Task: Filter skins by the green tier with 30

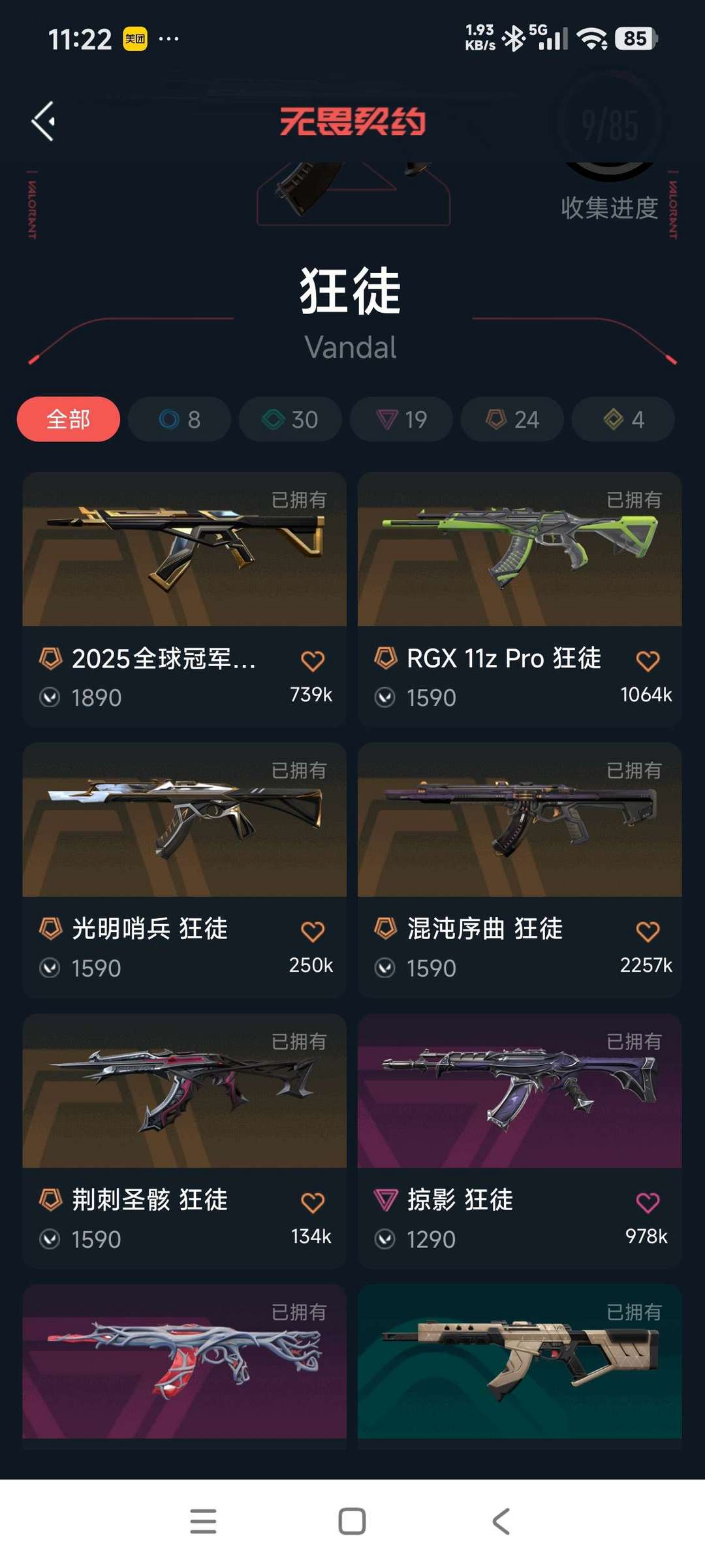Action: click(x=290, y=419)
